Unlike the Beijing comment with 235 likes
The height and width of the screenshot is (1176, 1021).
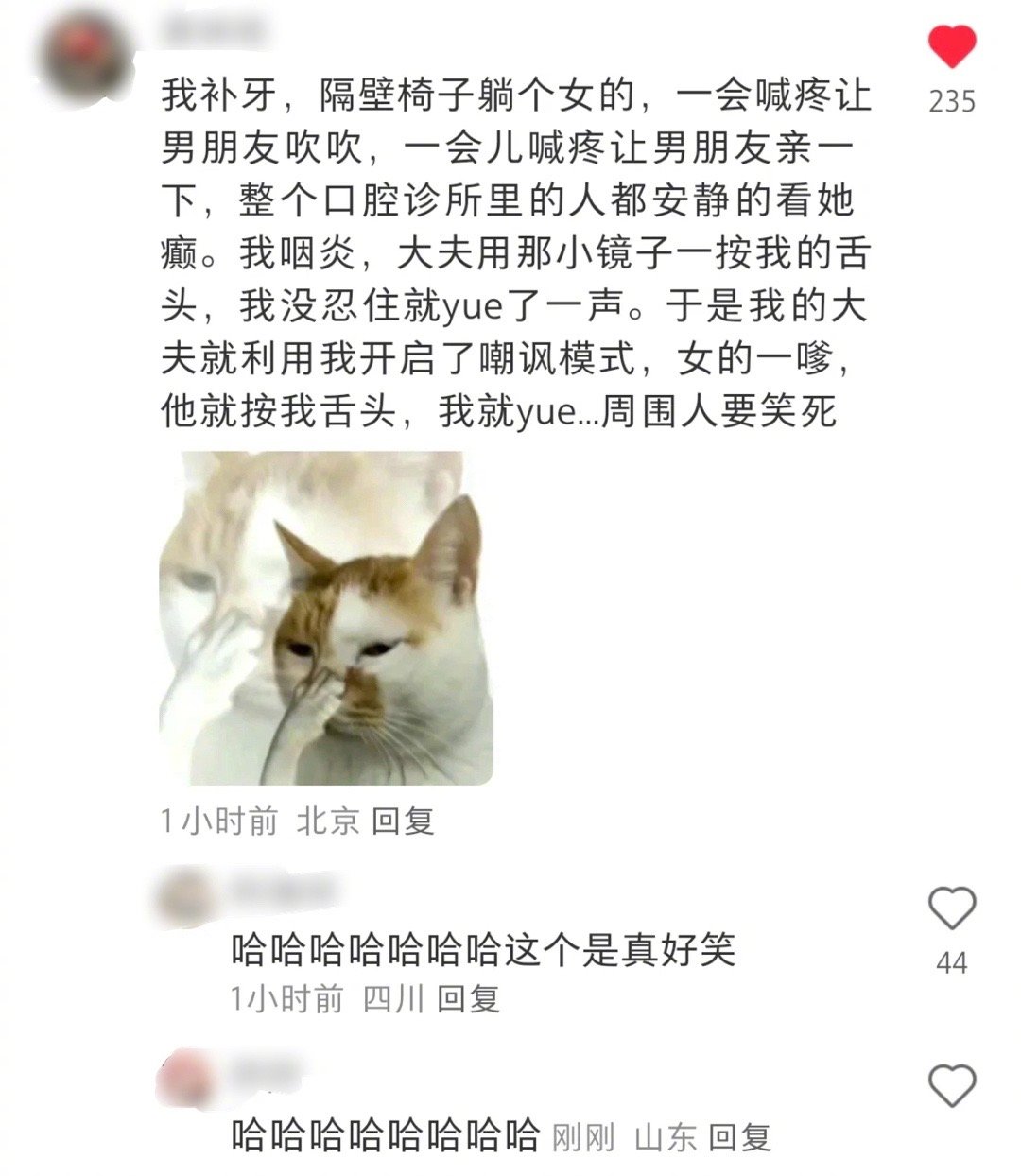pyautogui.click(x=951, y=46)
